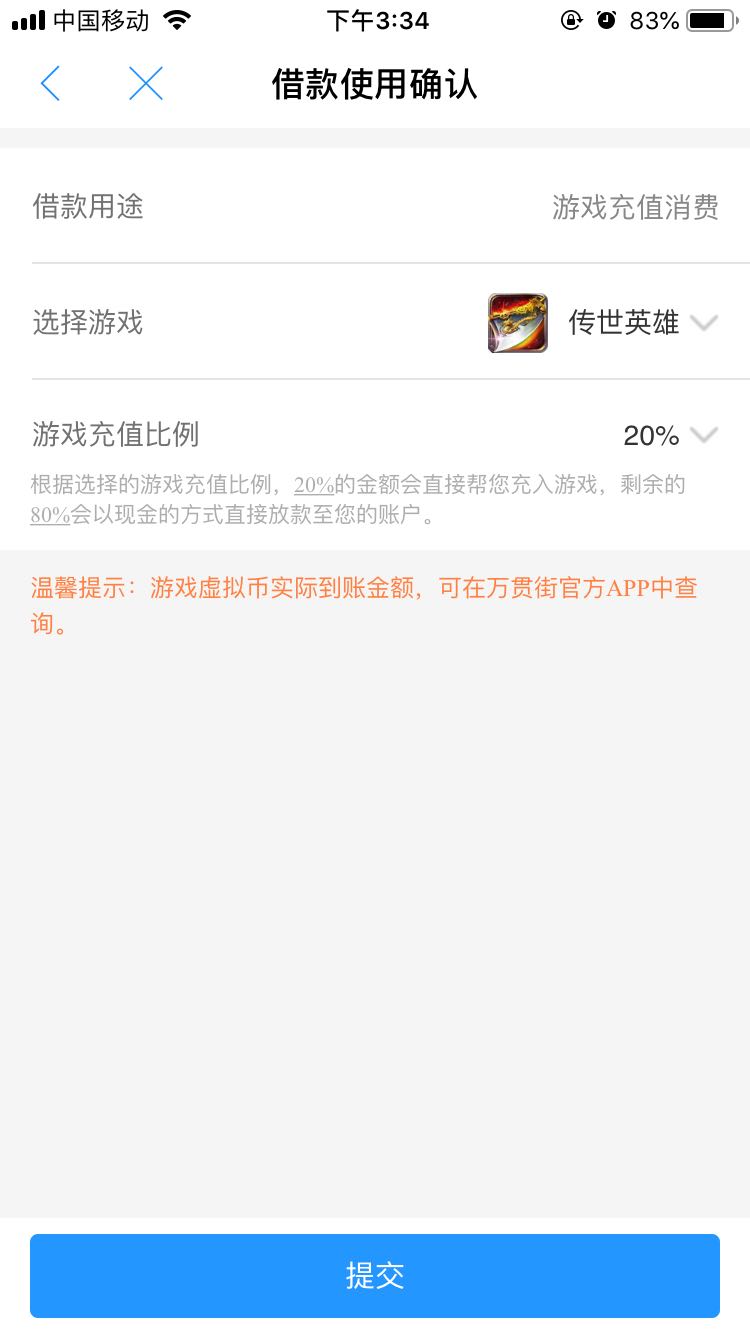
Task: Tap the 提交 submit button
Action: click(x=374, y=1275)
